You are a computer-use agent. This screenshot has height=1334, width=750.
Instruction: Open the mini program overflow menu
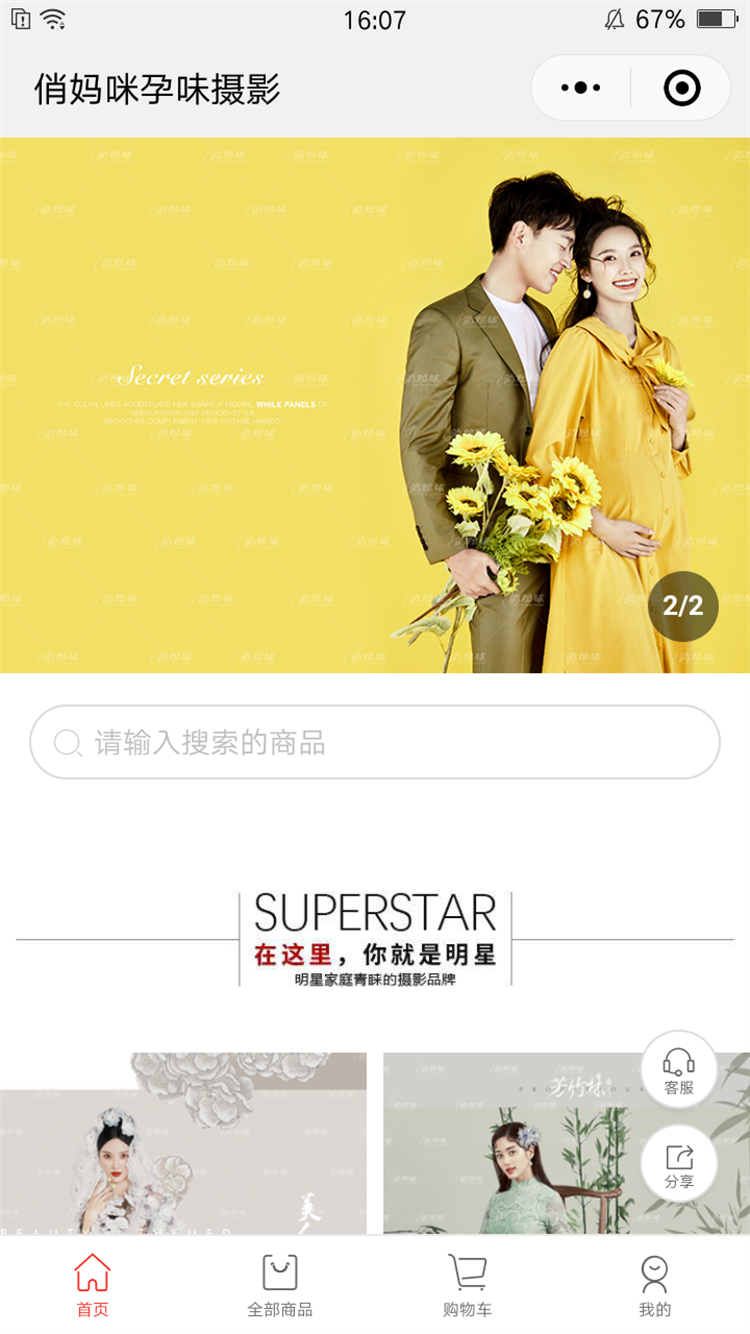[x=581, y=88]
